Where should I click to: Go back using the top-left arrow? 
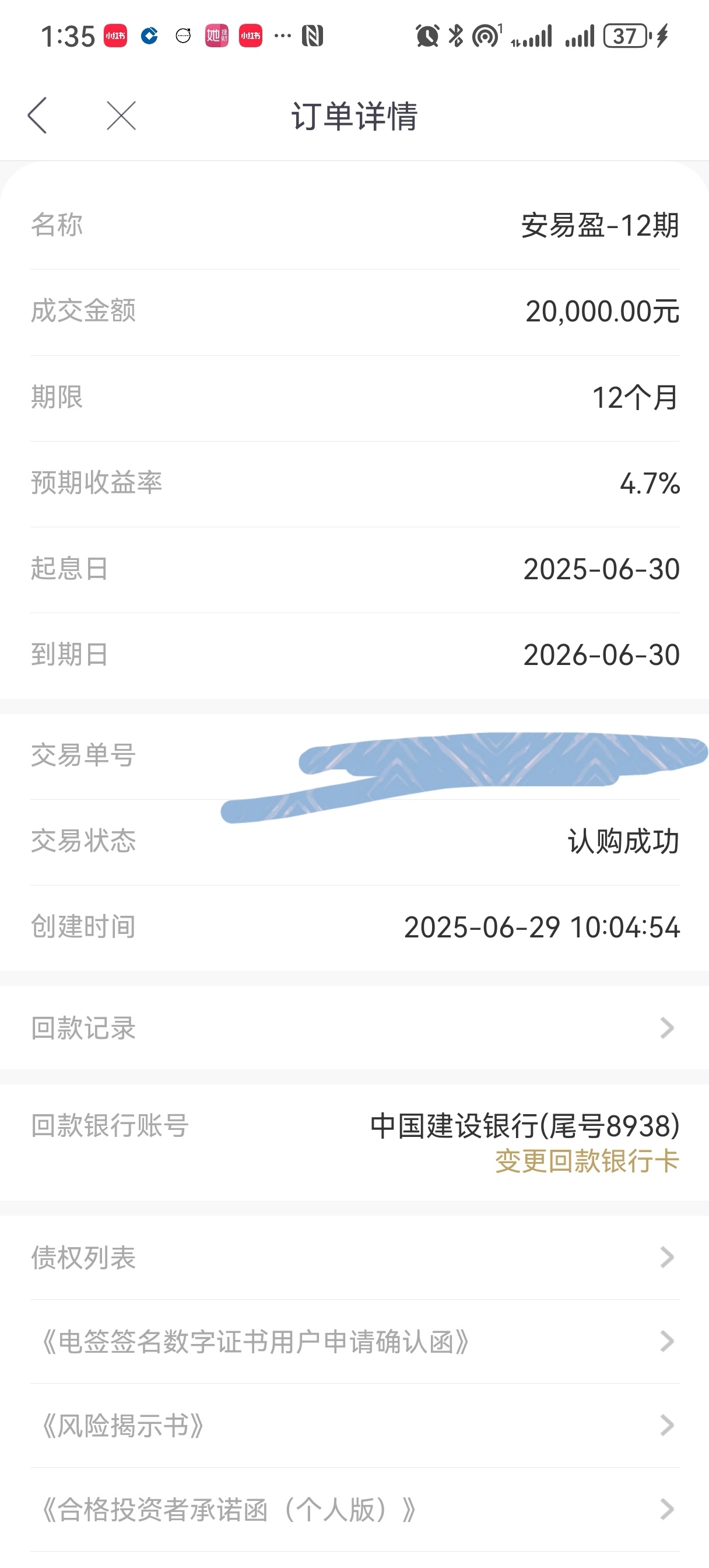37,115
